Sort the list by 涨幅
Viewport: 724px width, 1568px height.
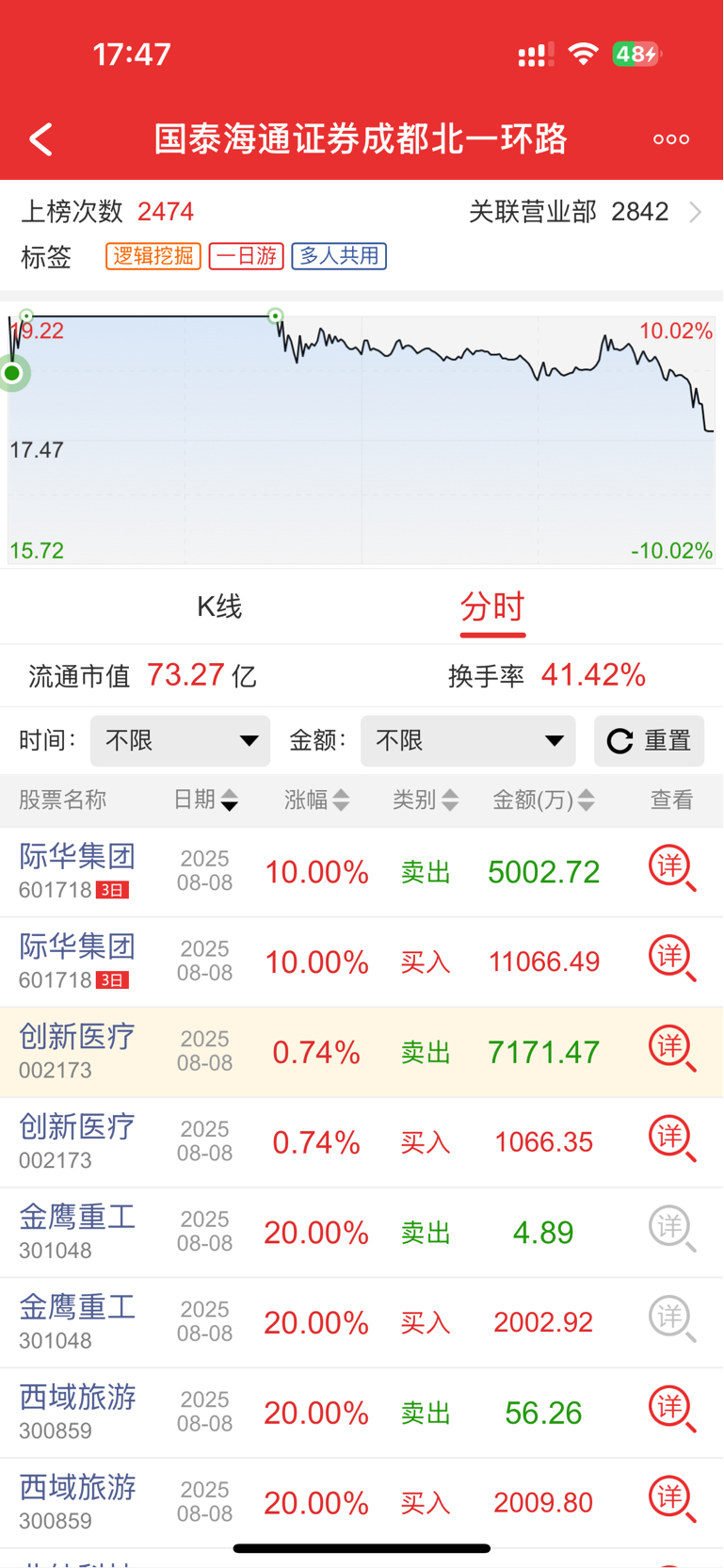[317, 800]
